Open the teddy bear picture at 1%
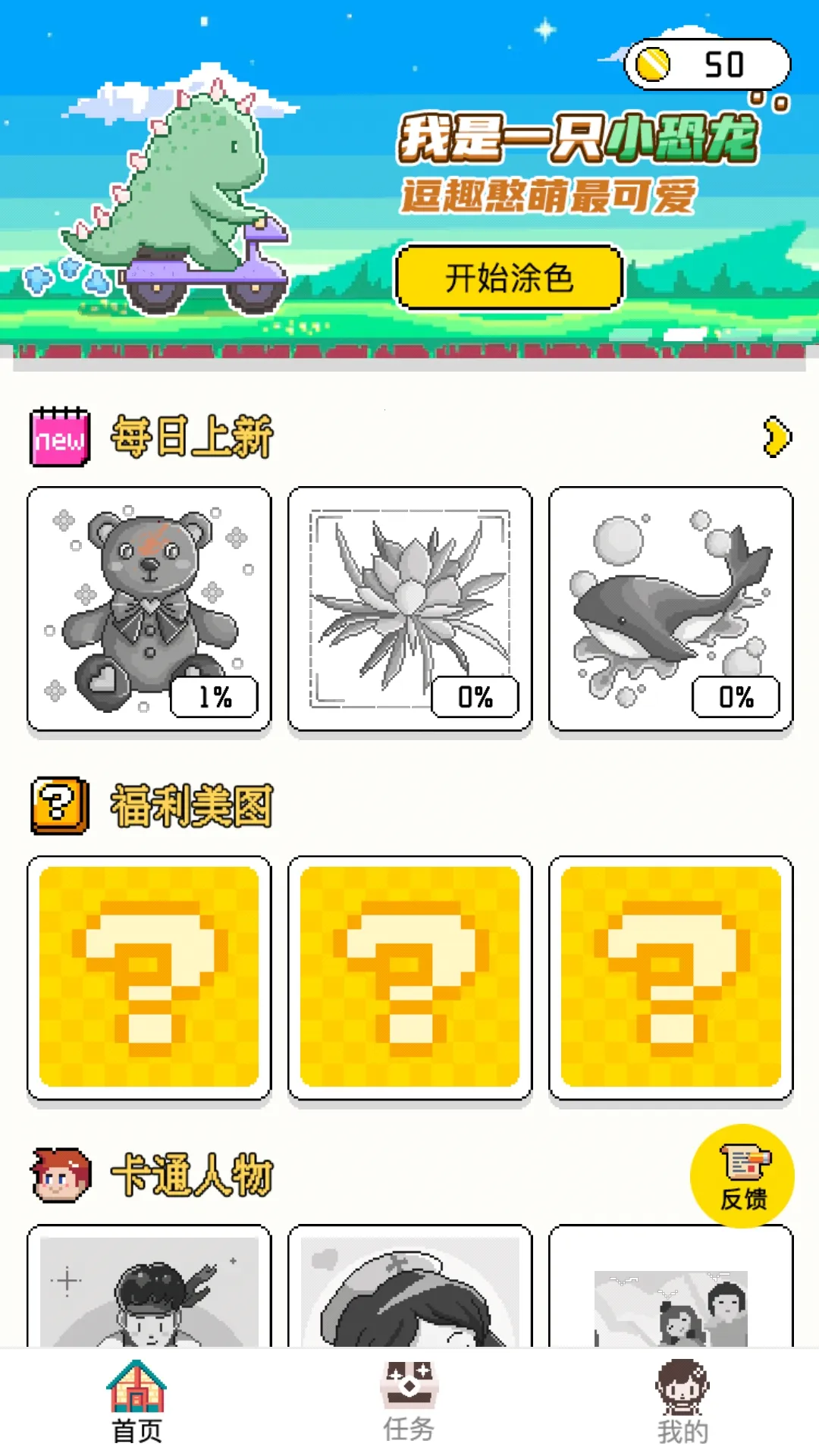This screenshot has width=819, height=1456. (x=149, y=609)
